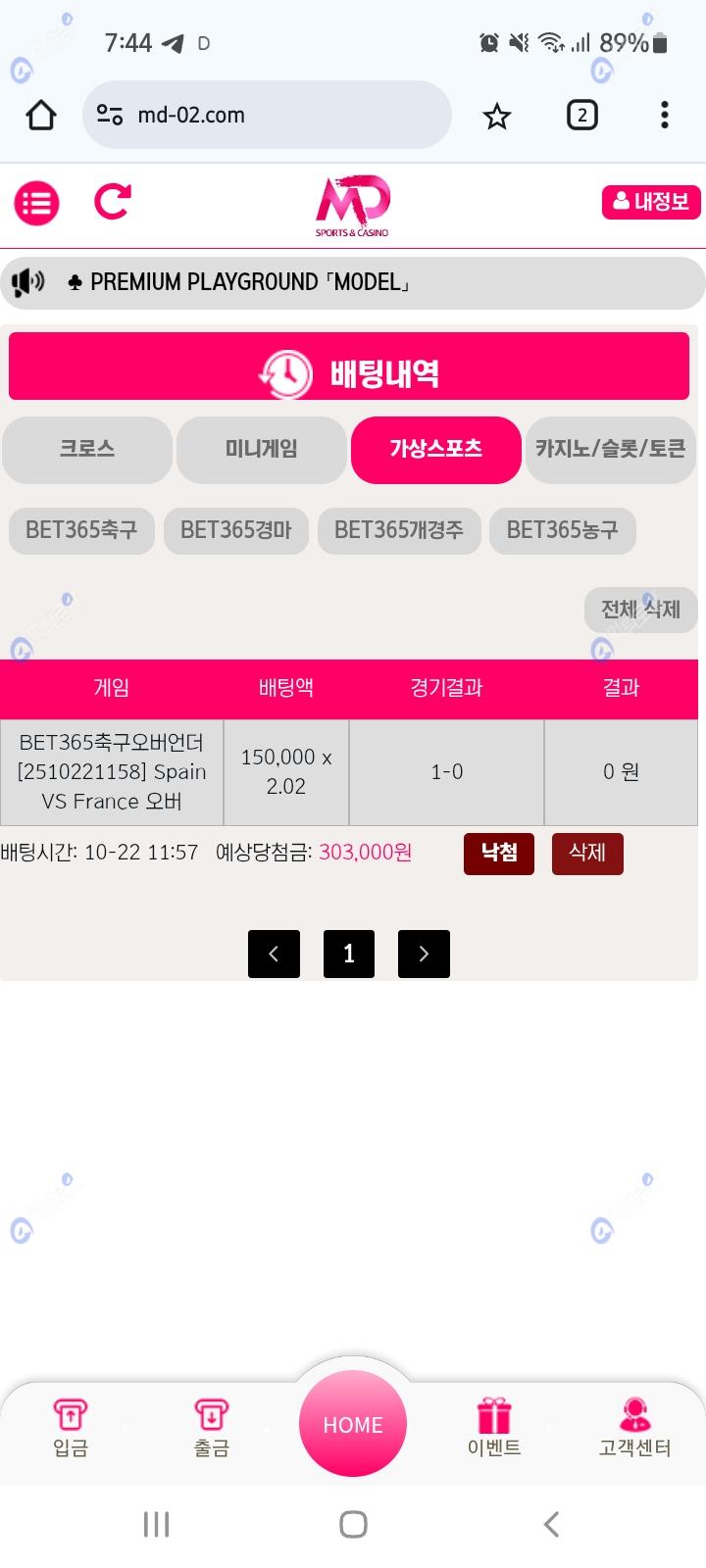Image resolution: width=706 pixels, height=1568 pixels.
Task: Open 입금 deposit in bottom bar
Action: pos(71,1428)
